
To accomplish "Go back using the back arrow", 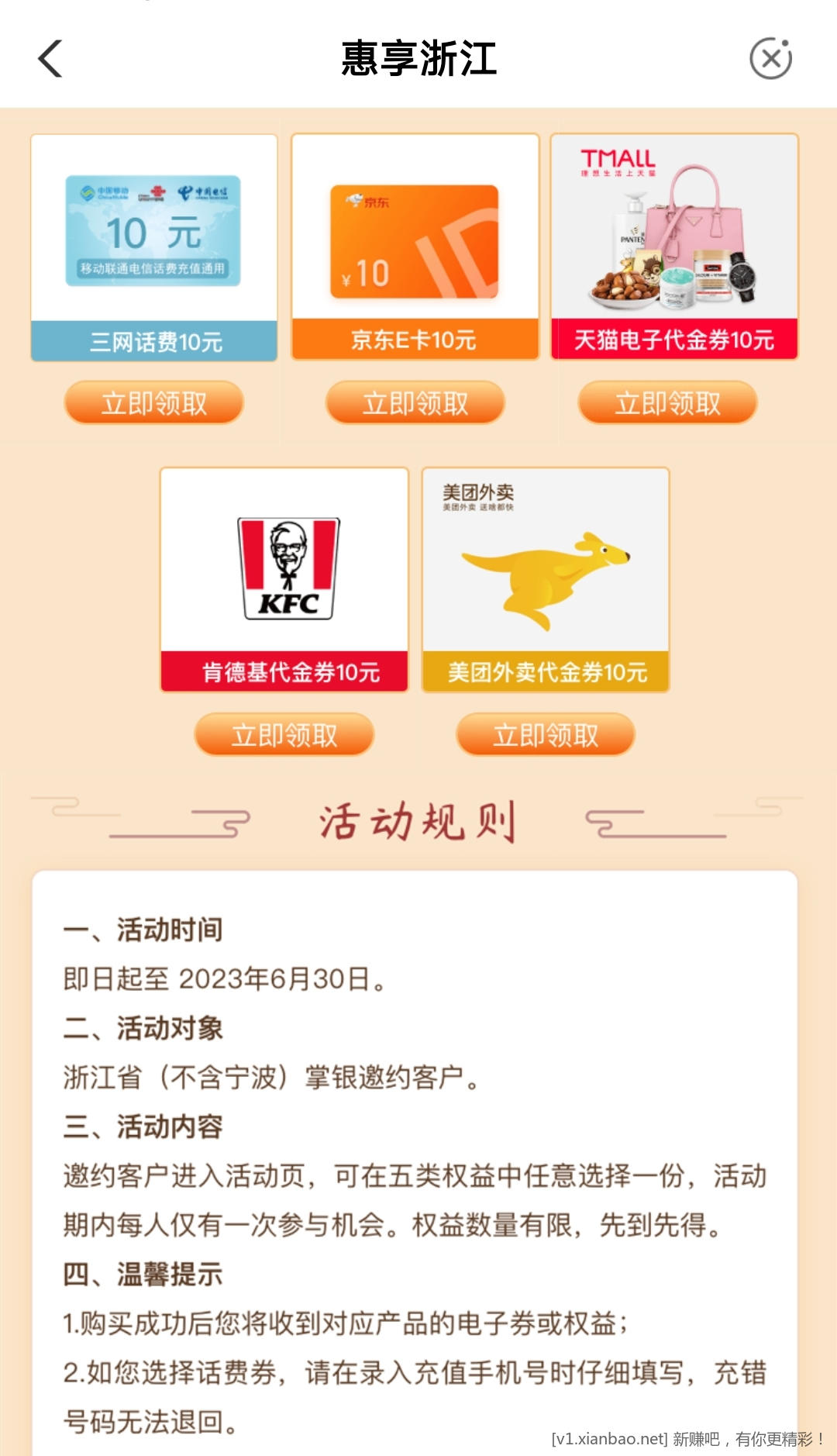I will pyautogui.click(x=50, y=59).
